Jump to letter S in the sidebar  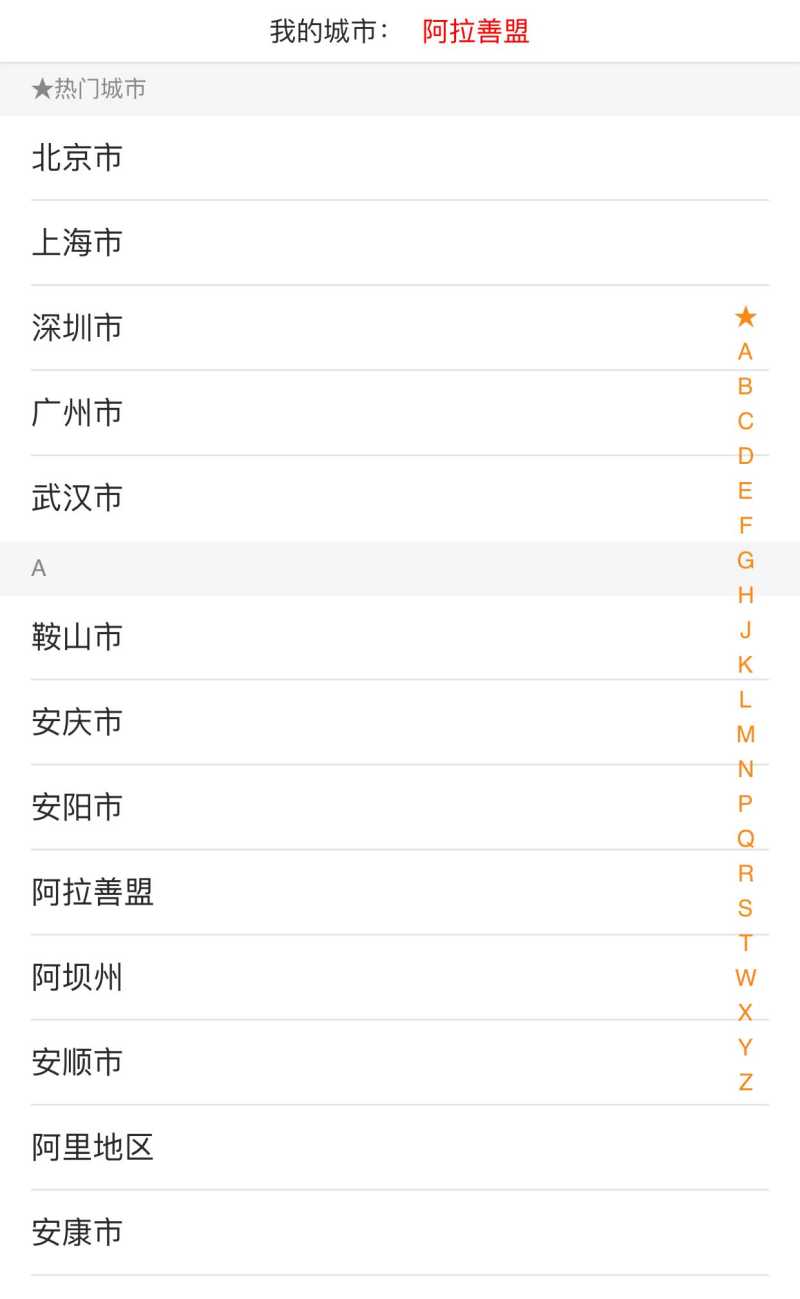point(744,909)
